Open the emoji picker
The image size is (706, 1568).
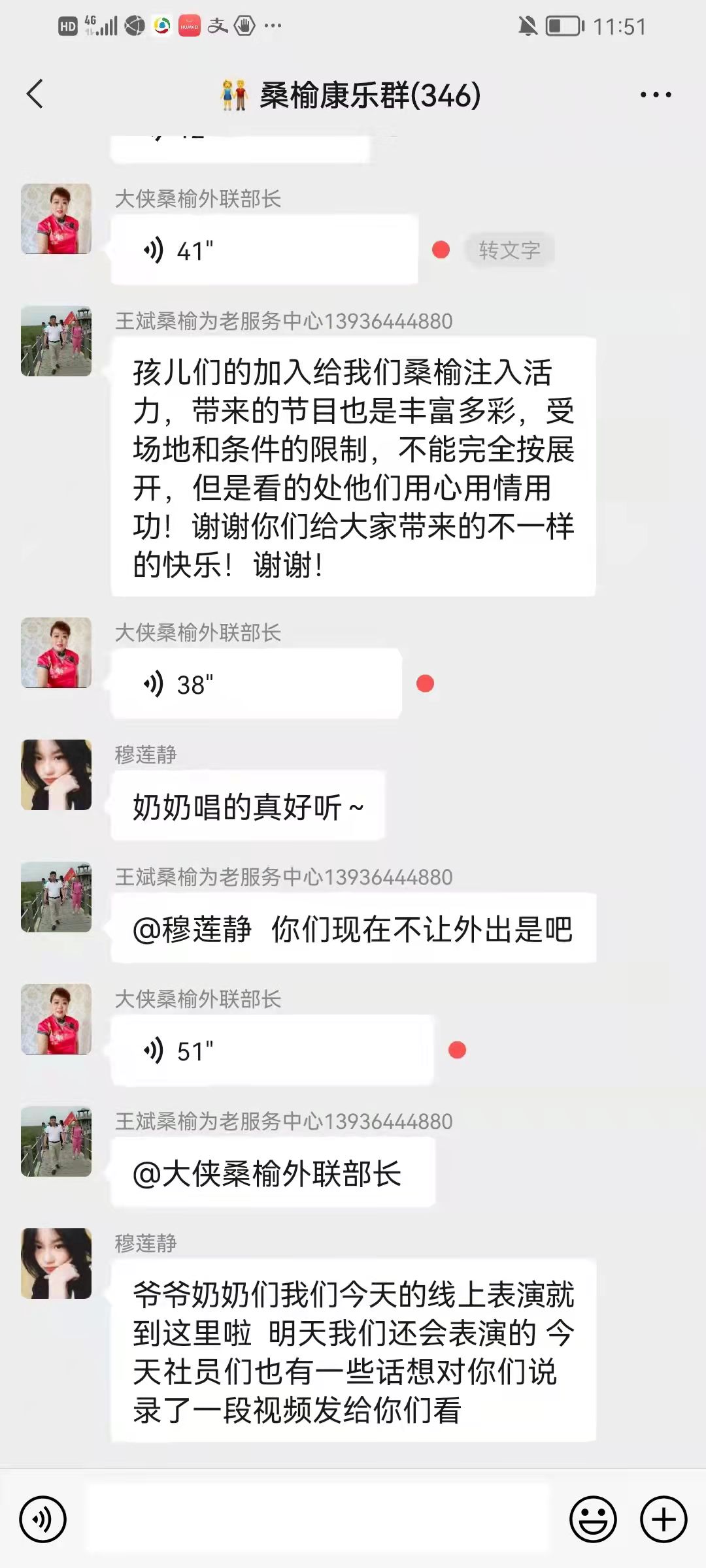coord(593,1520)
